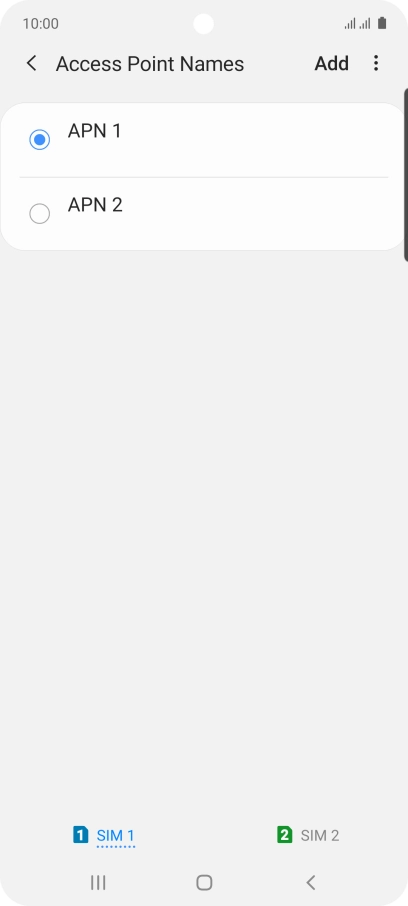Image resolution: width=408 pixels, height=906 pixels.
Task: Go to the home screen
Action: 204,882
